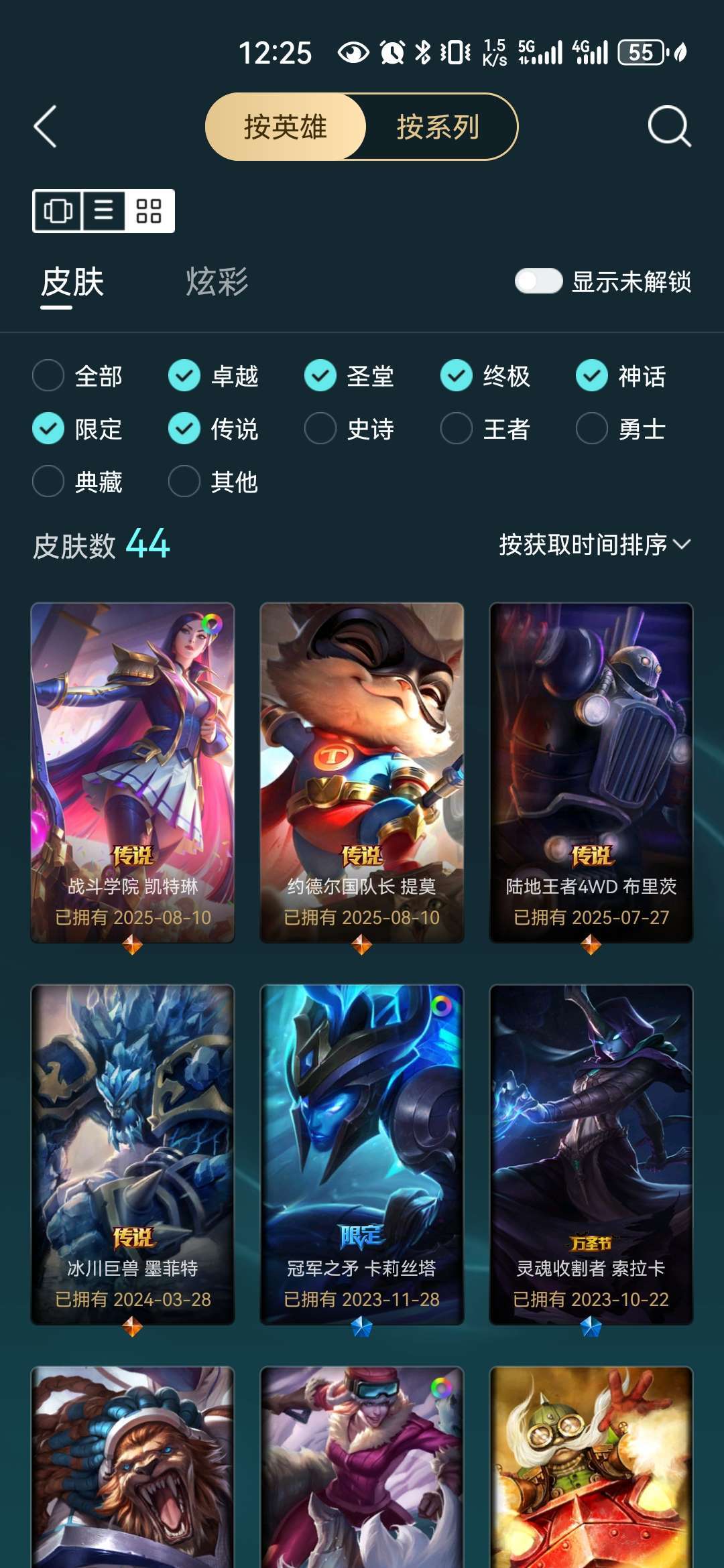Screen dimensions: 724x1568
Task: Check the 史诗 filter
Action: click(350, 428)
